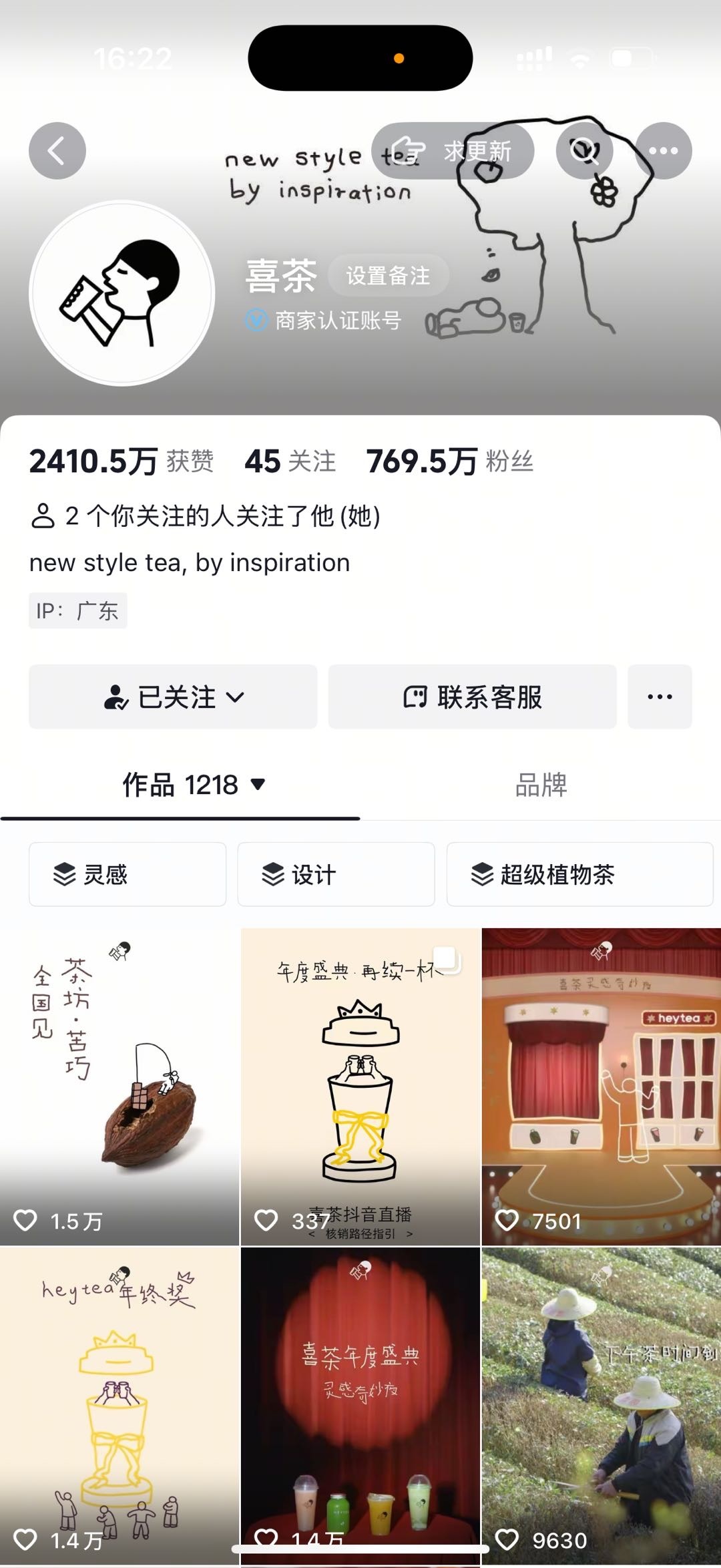Tap 设置备注 to set a nickname

pos(389,276)
